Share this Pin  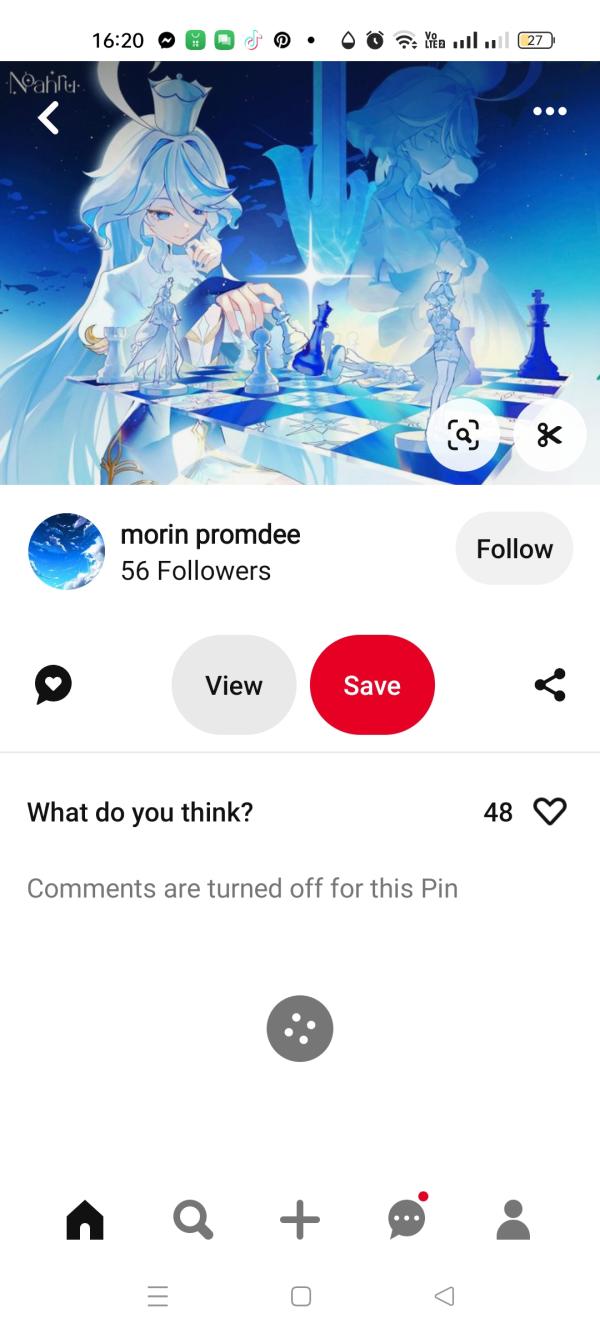[549, 685]
